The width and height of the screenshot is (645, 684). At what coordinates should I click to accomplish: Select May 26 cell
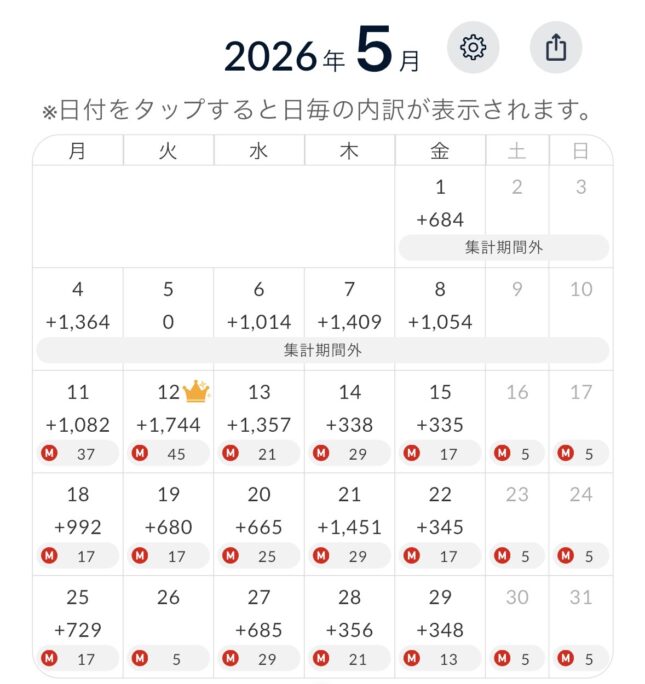169,627
